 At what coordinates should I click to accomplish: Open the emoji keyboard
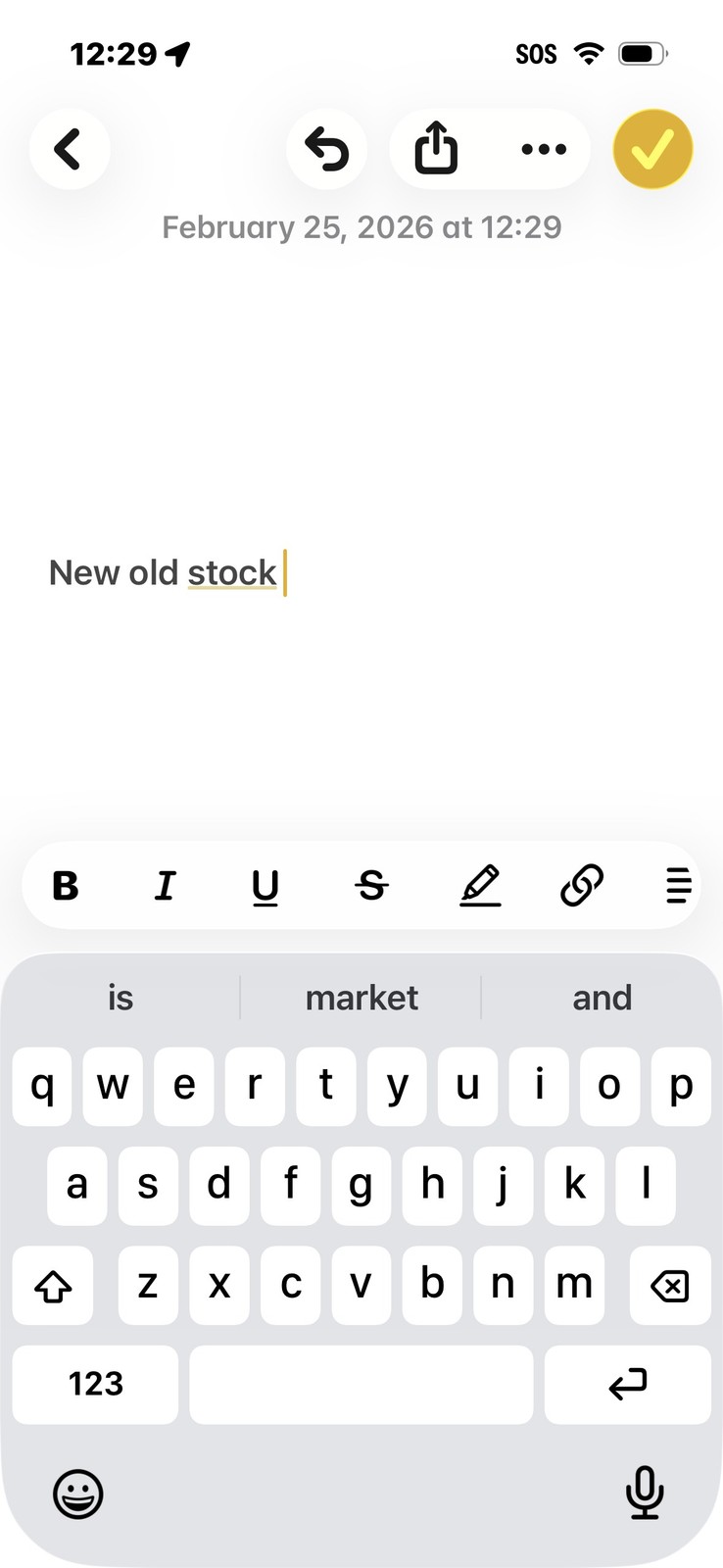click(77, 1494)
